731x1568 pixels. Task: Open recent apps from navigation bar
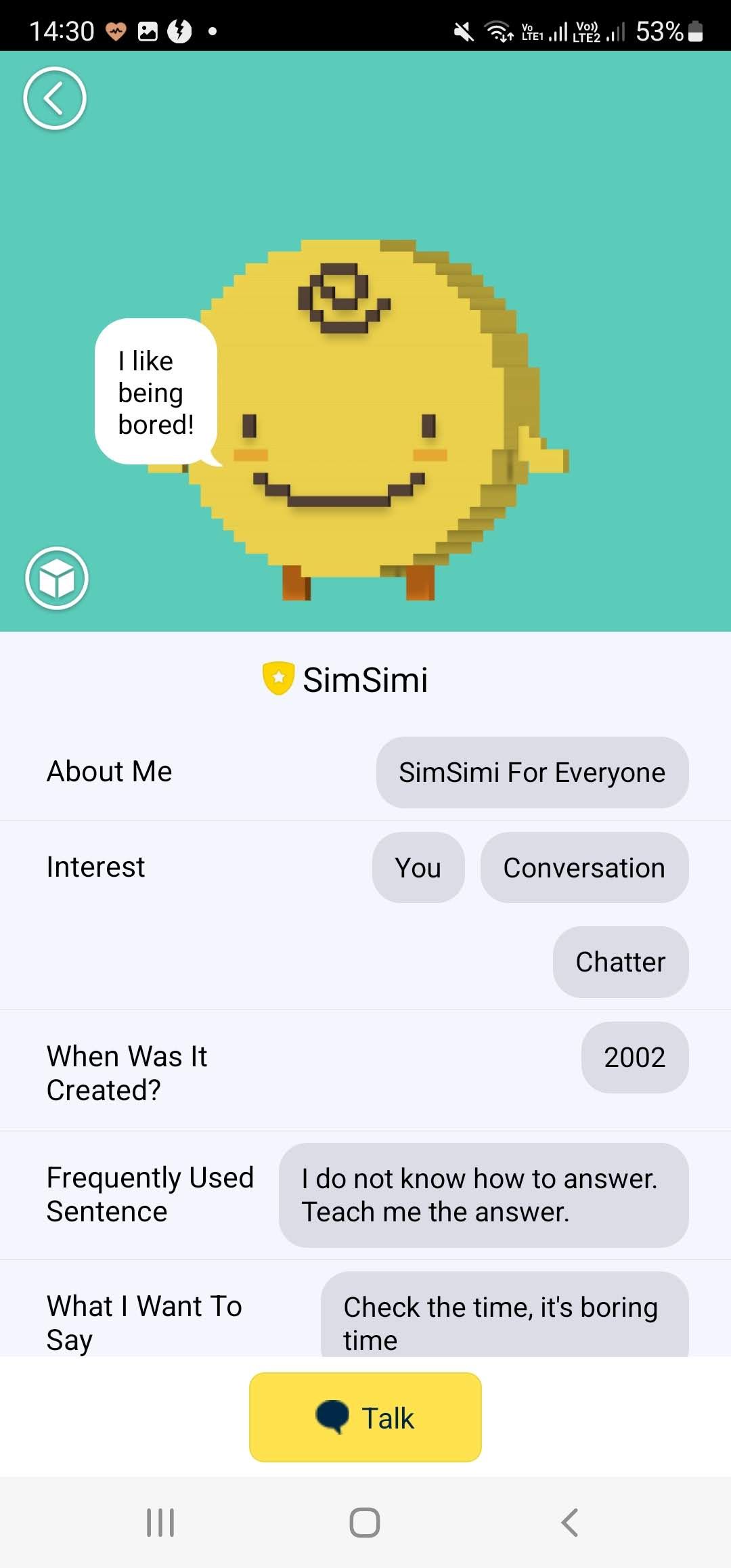[161, 1523]
